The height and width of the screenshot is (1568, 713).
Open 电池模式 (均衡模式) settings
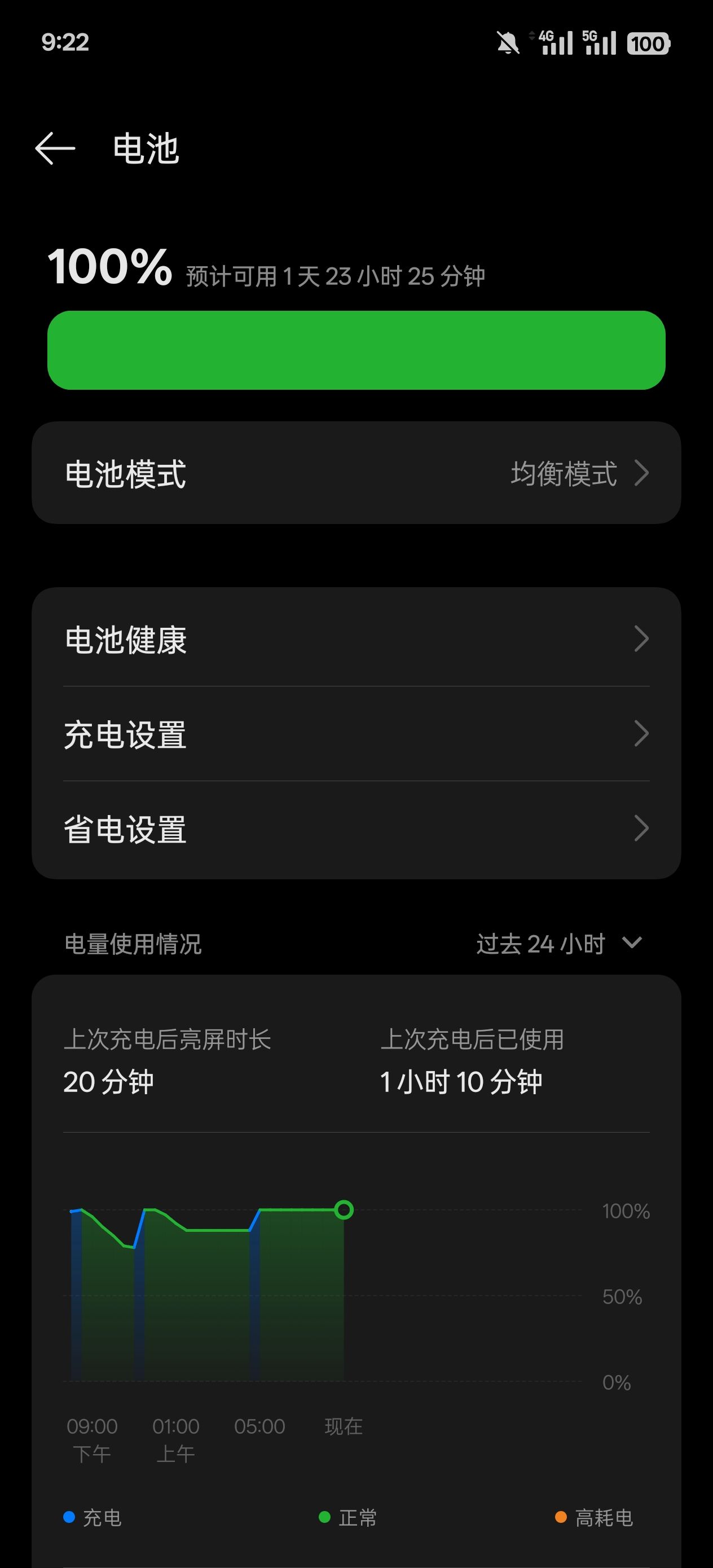pyautogui.click(x=356, y=474)
